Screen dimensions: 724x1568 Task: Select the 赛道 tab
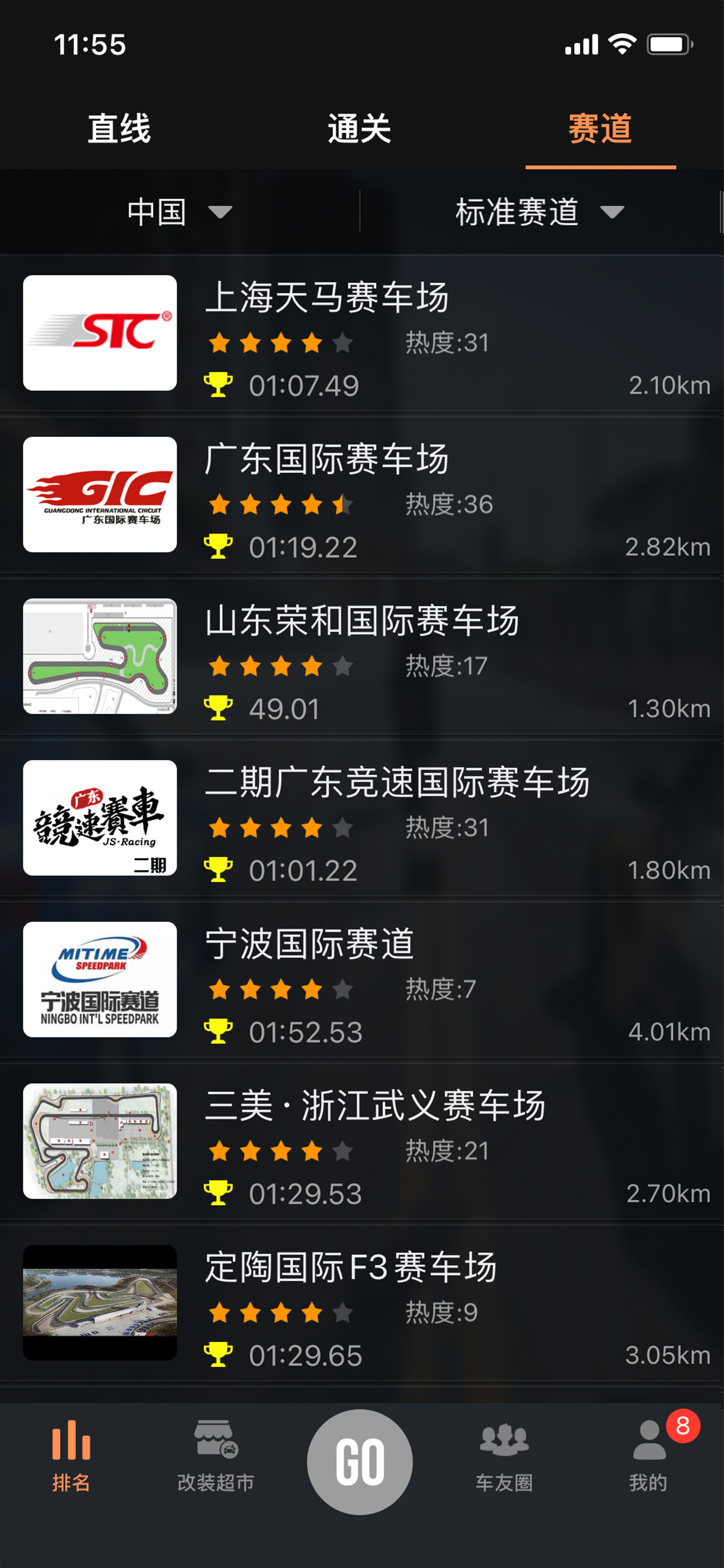[x=600, y=128]
